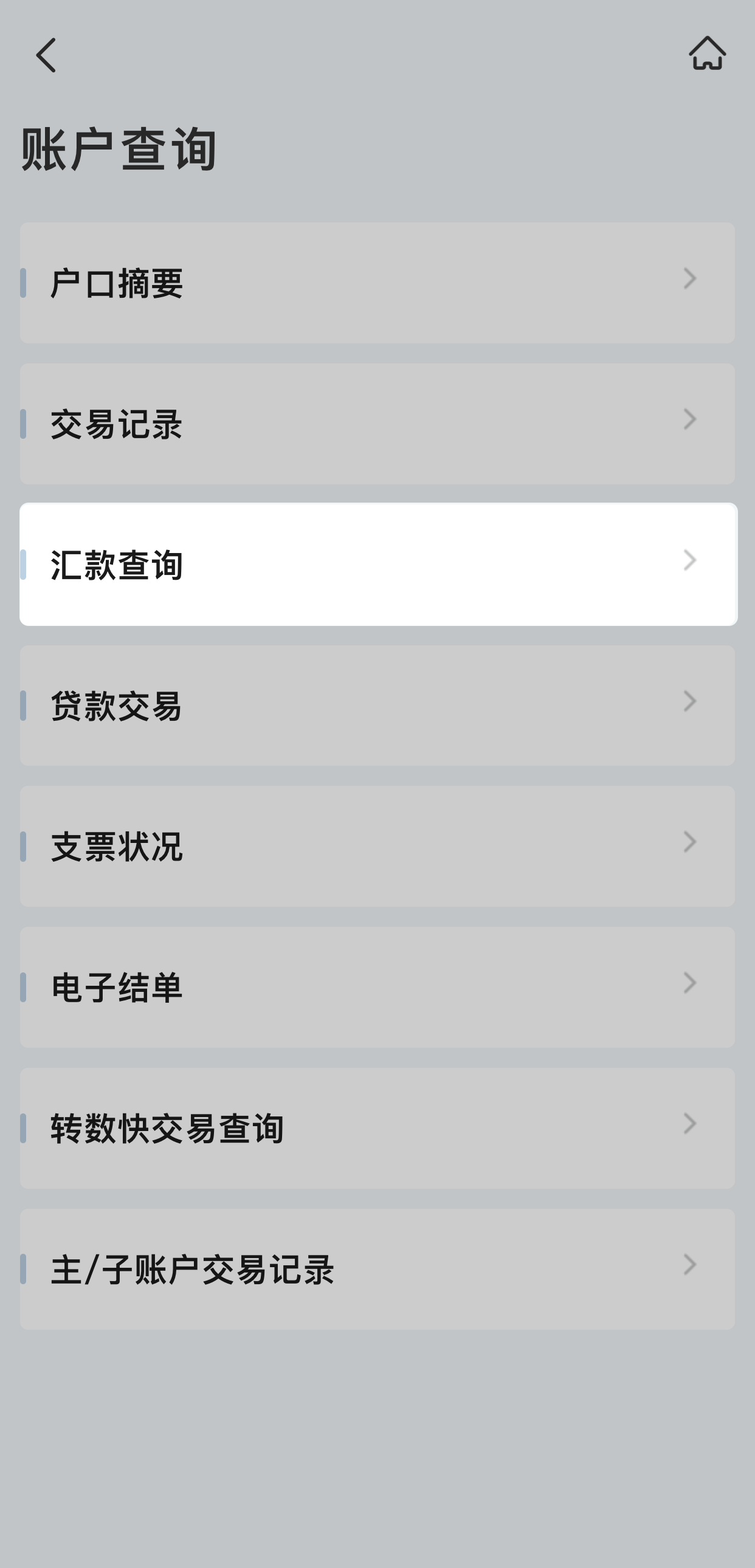View 主/子账户交易记录 row
Viewport: 755px width, 1568px height.
(x=377, y=1269)
